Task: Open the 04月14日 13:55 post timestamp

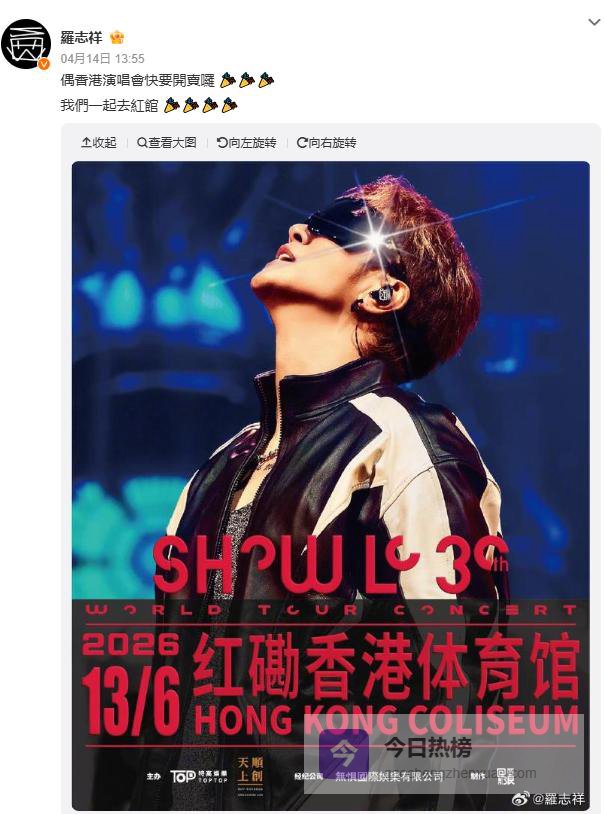Action: [102, 59]
